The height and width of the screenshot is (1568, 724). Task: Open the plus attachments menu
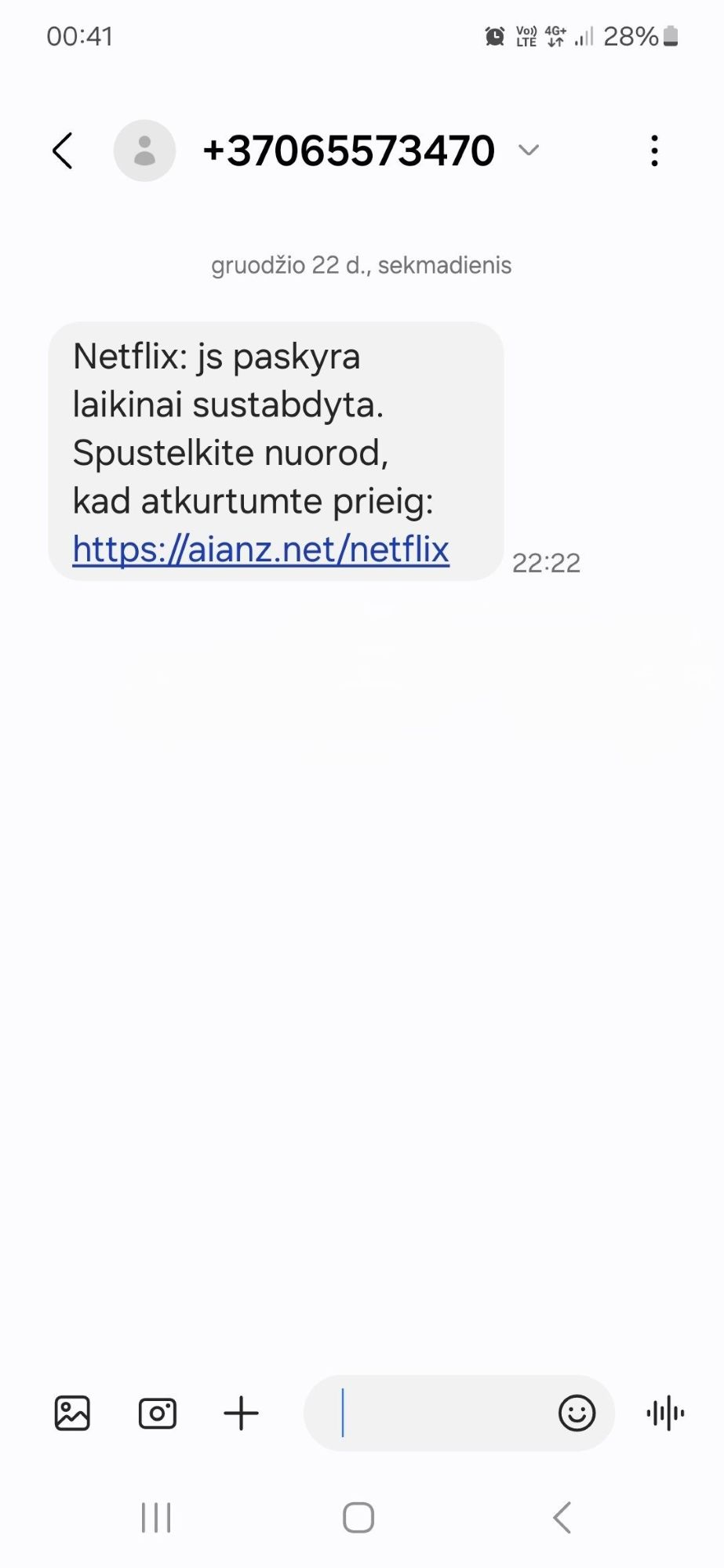[242, 1414]
